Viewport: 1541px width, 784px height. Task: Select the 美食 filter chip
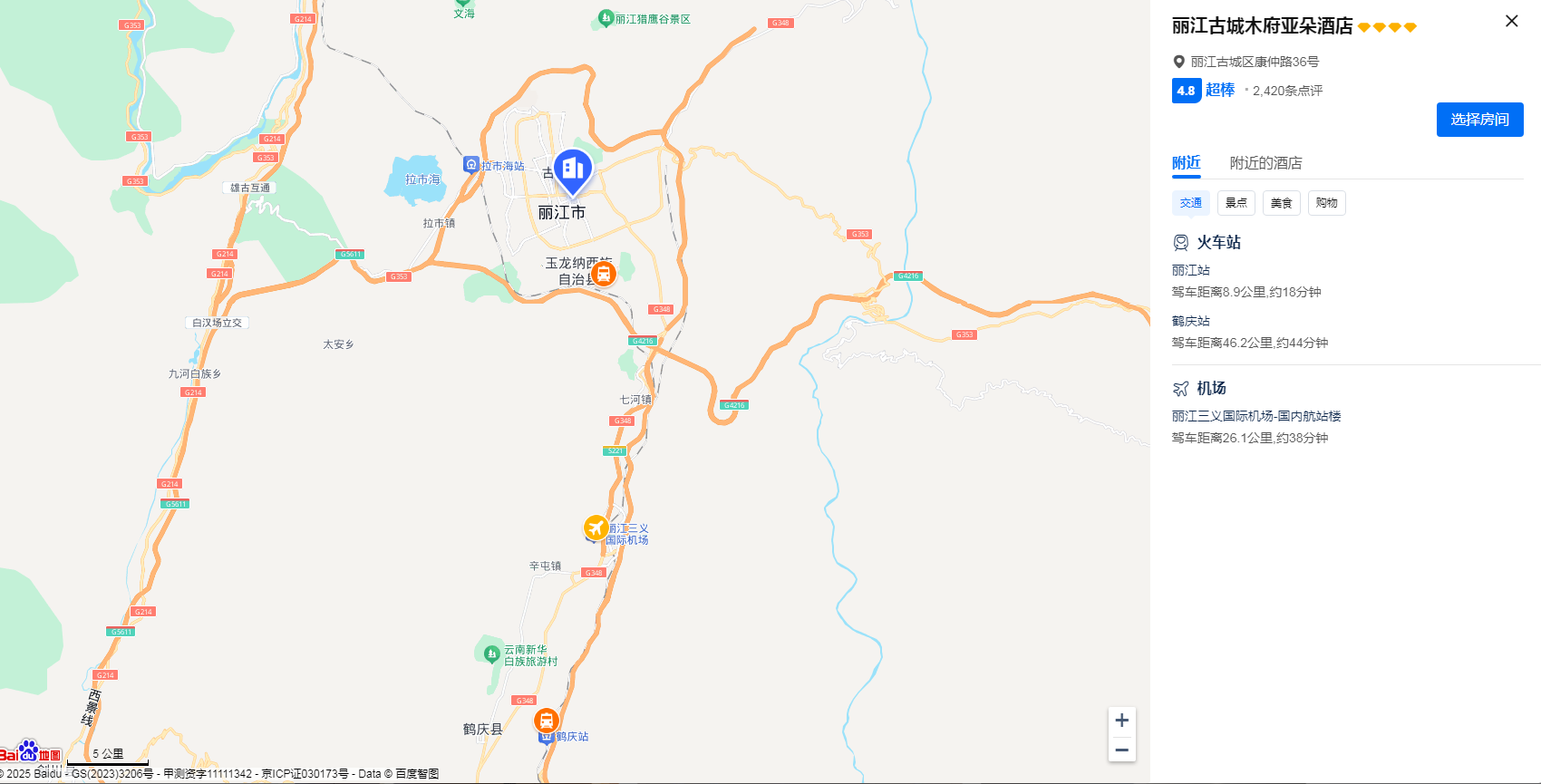(1281, 203)
